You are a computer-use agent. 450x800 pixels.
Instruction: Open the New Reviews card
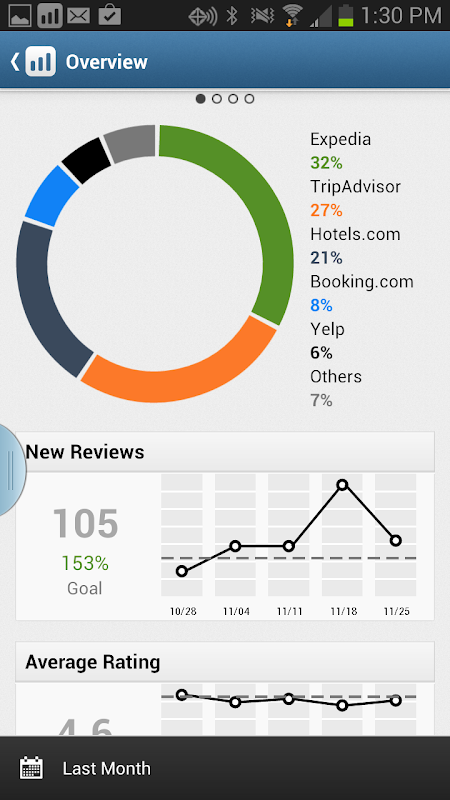point(225,526)
